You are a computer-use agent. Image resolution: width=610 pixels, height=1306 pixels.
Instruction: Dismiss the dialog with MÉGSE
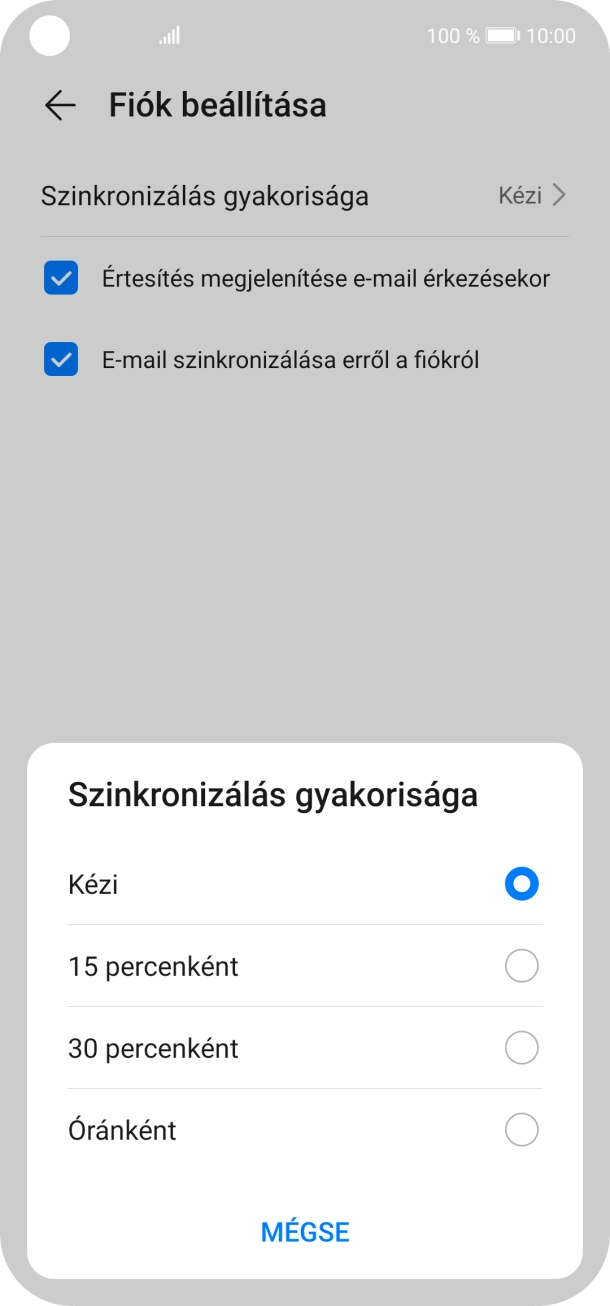pos(305,1232)
